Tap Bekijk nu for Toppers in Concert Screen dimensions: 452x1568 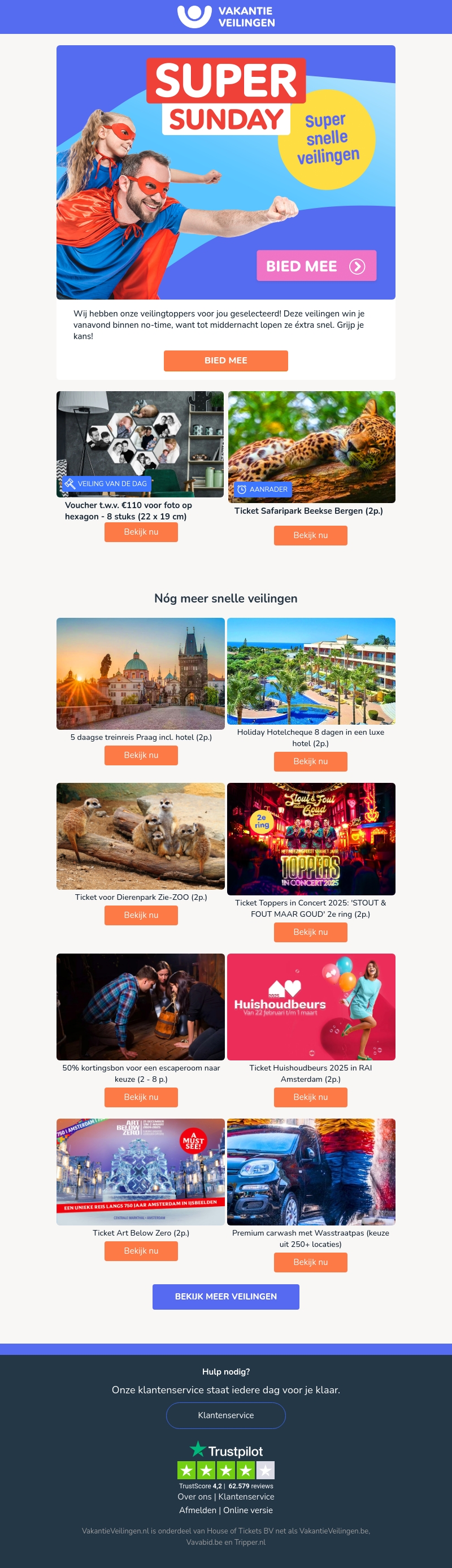(310, 932)
